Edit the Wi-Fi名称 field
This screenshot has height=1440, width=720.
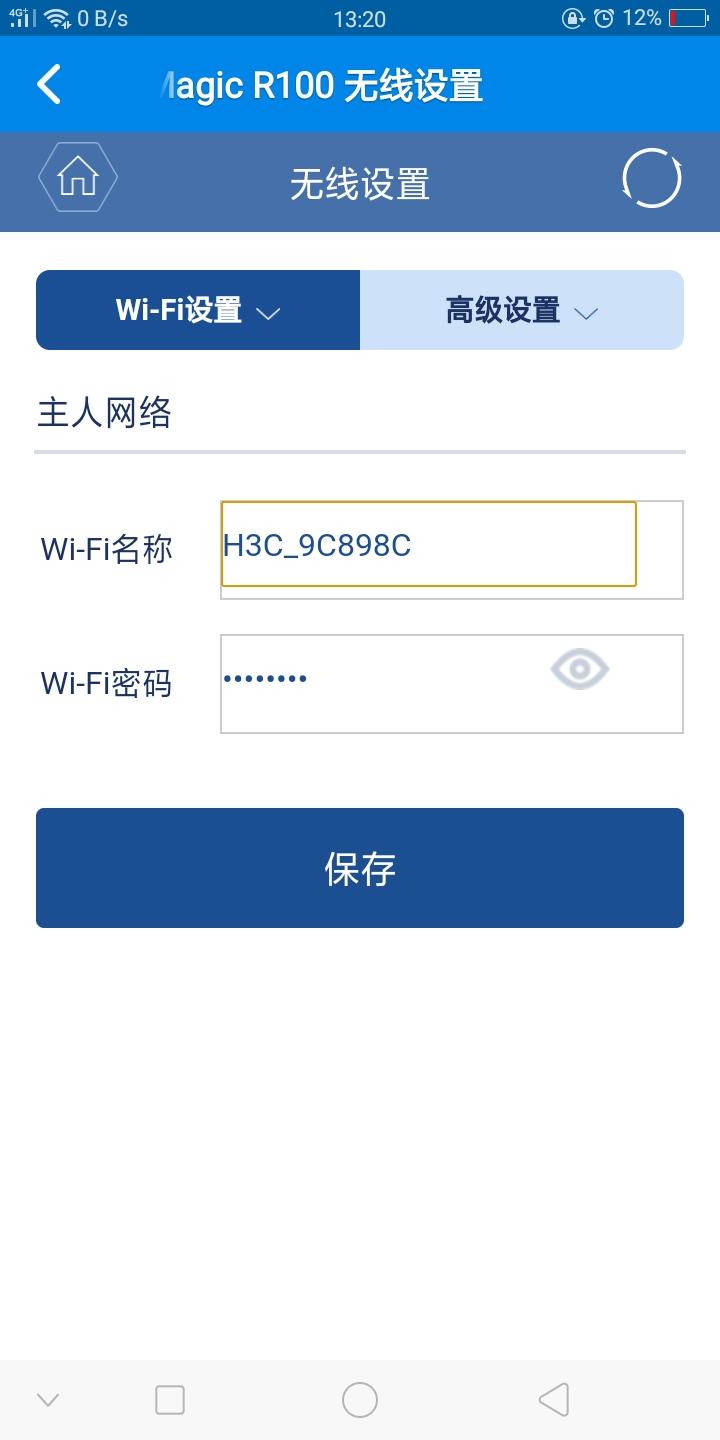(428, 545)
